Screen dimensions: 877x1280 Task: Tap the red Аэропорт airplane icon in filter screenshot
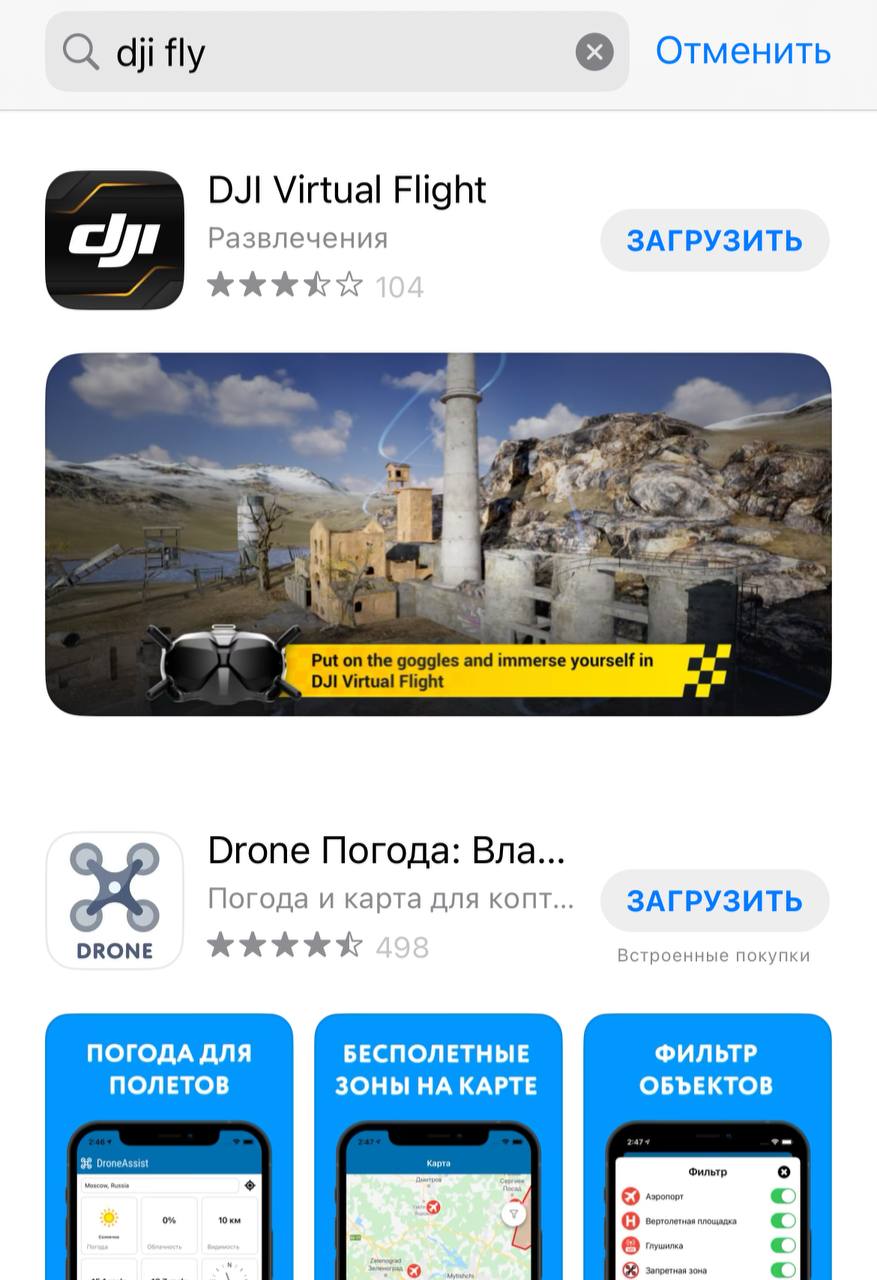(628, 1195)
